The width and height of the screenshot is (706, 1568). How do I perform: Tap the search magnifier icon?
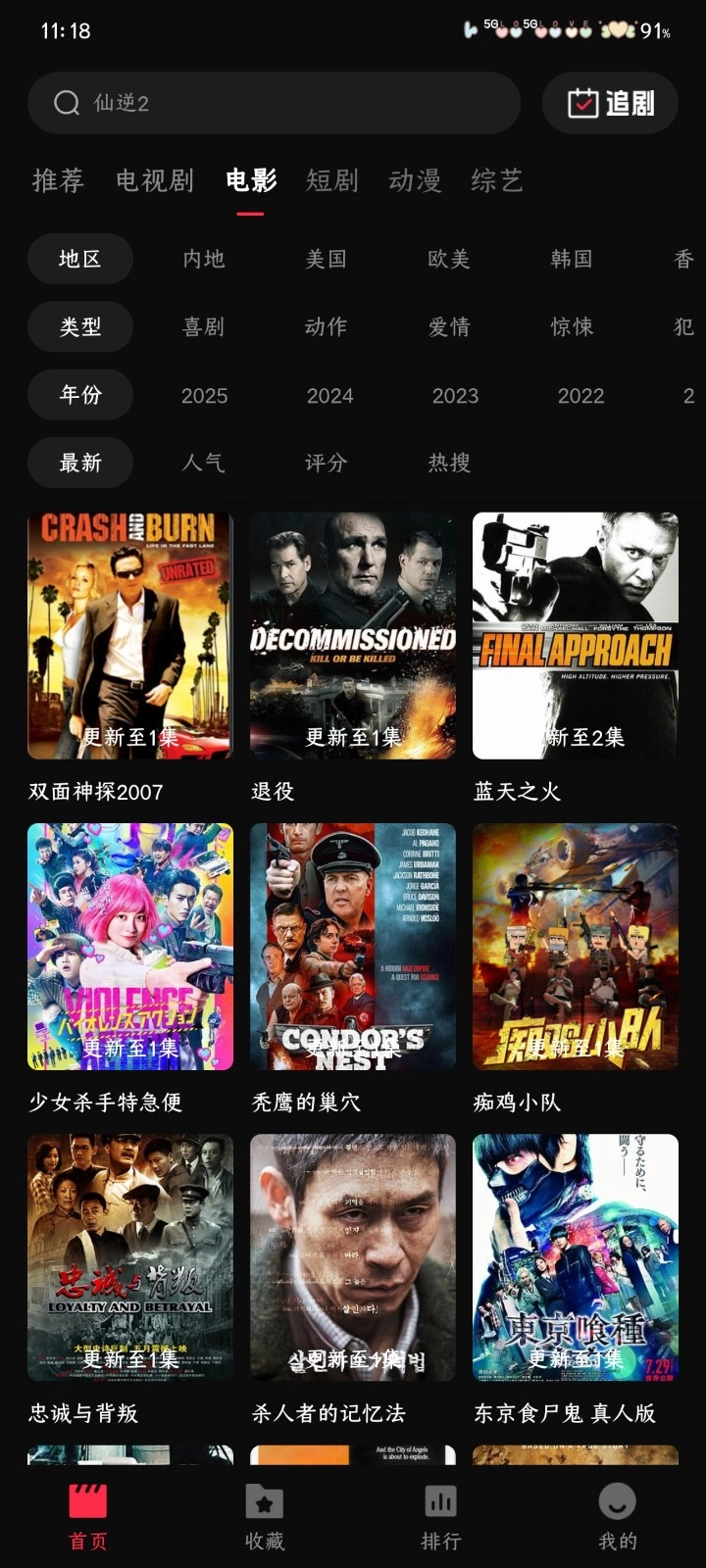point(66,102)
